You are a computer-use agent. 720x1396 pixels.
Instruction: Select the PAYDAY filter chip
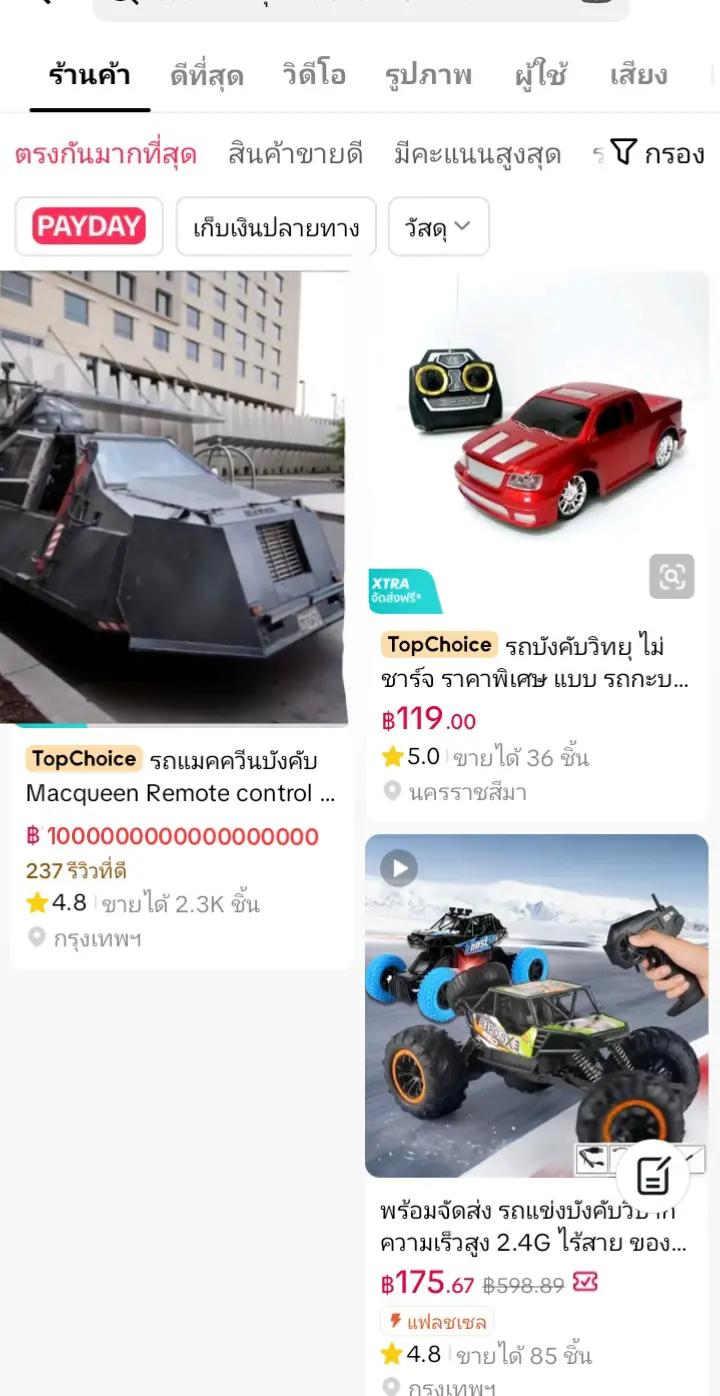click(89, 226)
